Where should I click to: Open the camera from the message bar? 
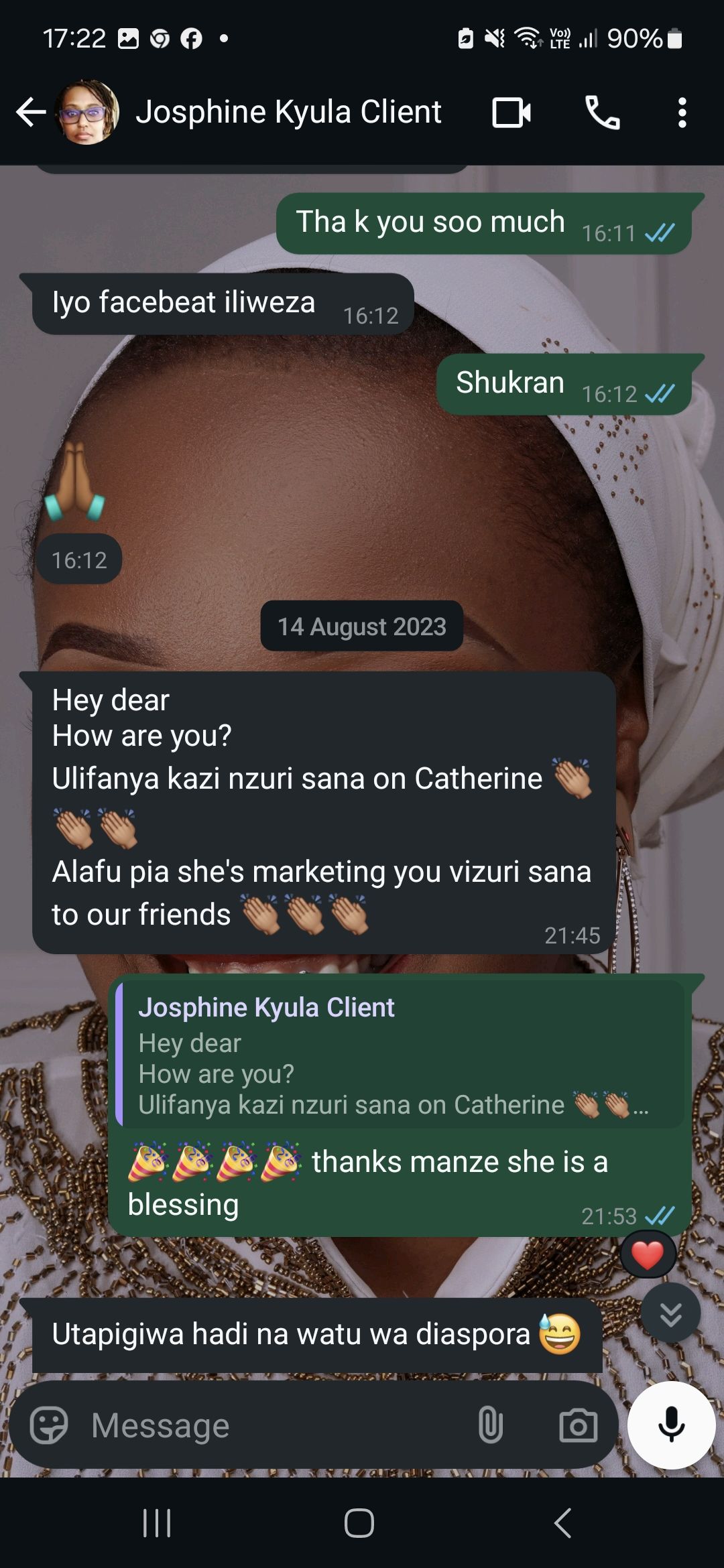point(578,1425)
